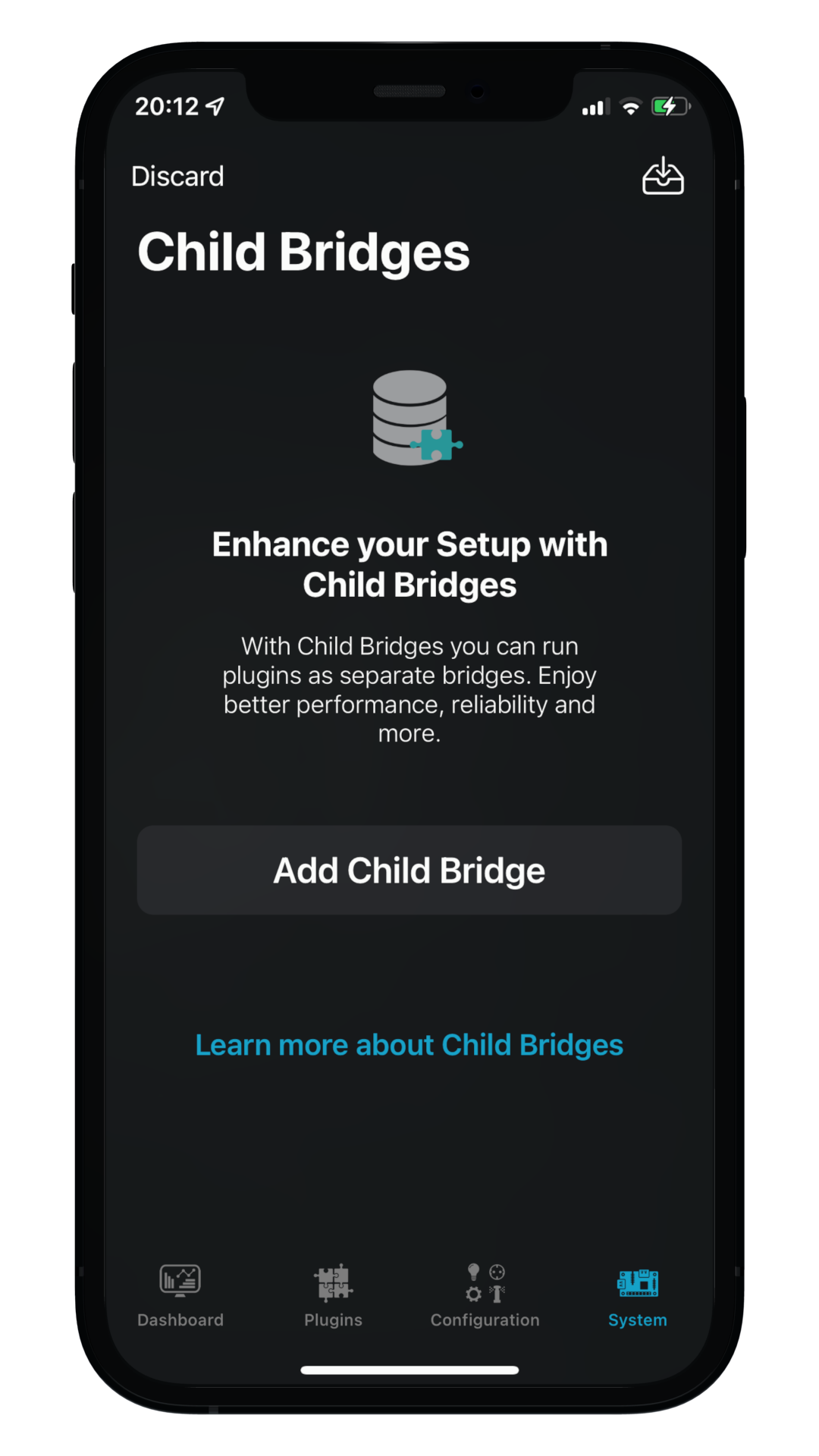Tap Discard to cancel changes
The width and height of the screenshot is (819, 1456).
pos(177,177)
